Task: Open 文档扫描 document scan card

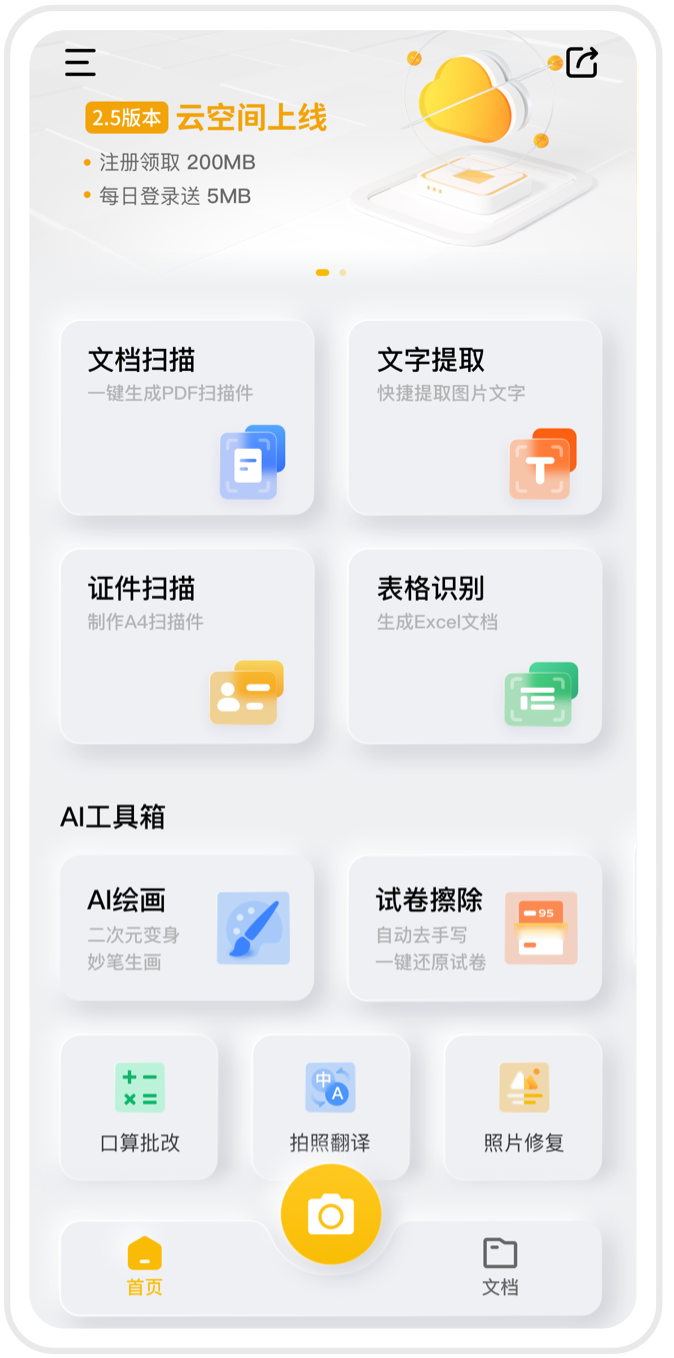Action: [187, 418]
